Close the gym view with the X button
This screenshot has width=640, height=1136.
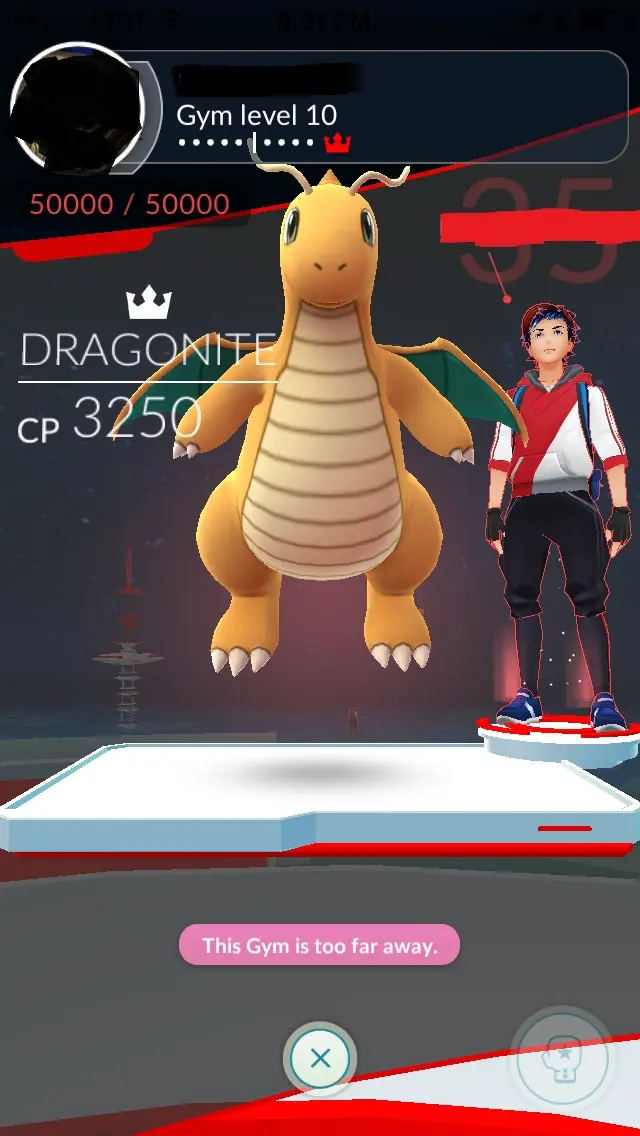[x=320, y=1058]
